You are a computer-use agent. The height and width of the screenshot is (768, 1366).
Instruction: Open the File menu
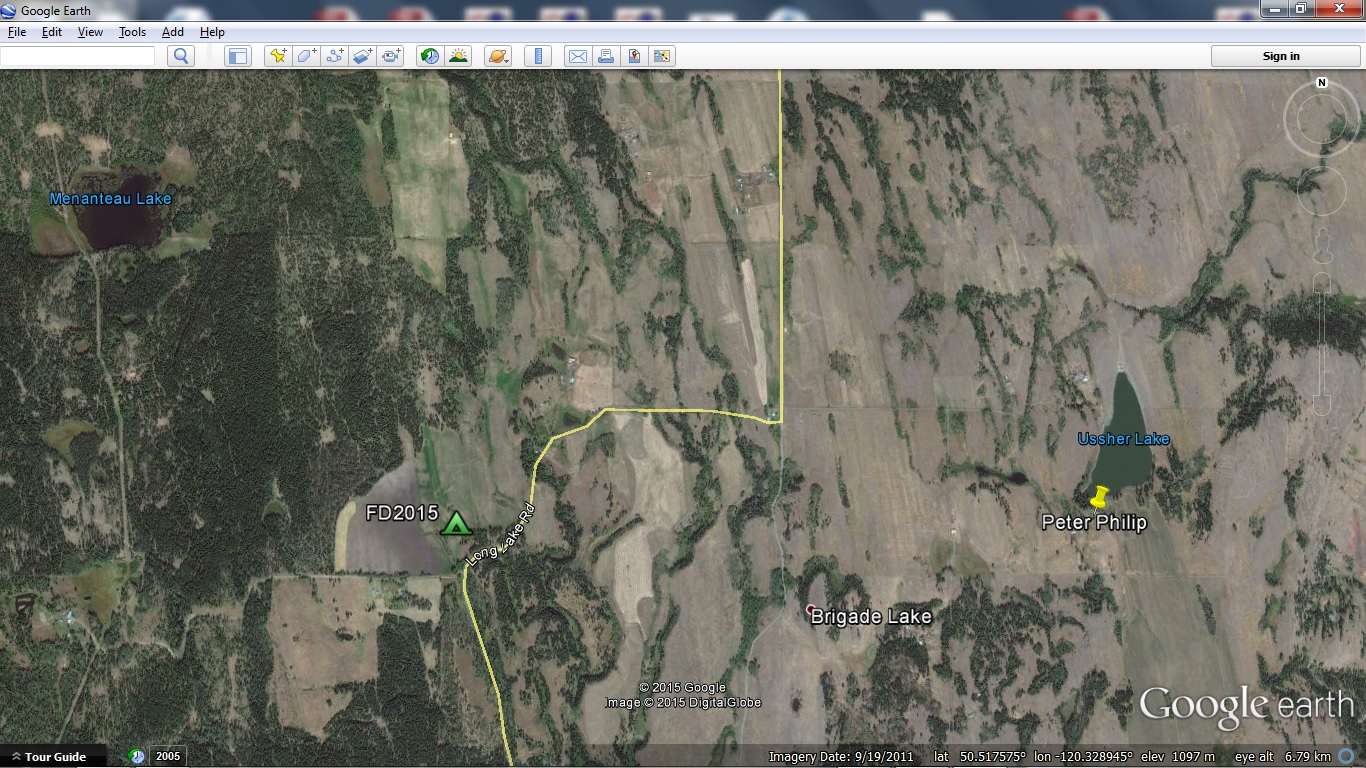pyautogui.click(x=17, y=32)
